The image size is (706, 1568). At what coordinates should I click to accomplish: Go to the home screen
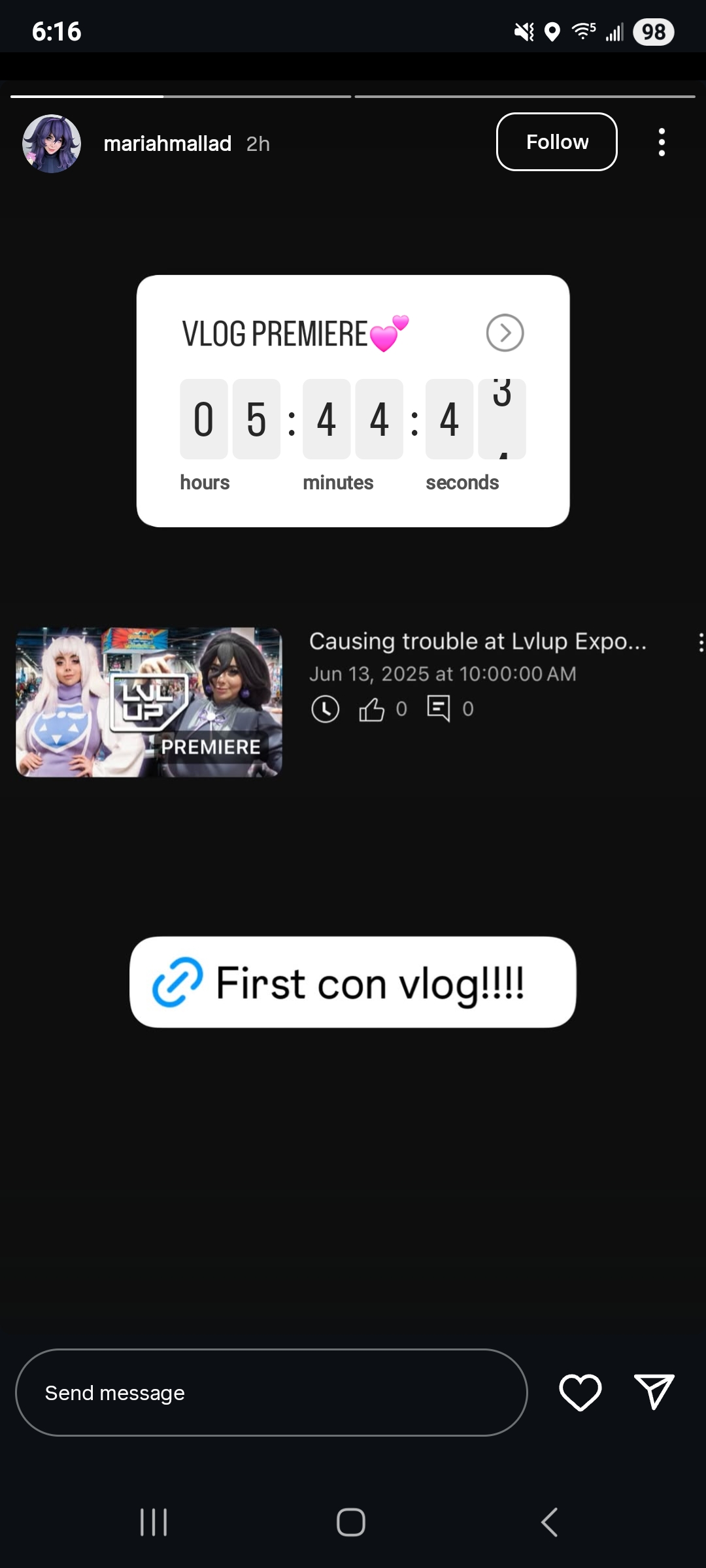click(x=351, y=1522)
